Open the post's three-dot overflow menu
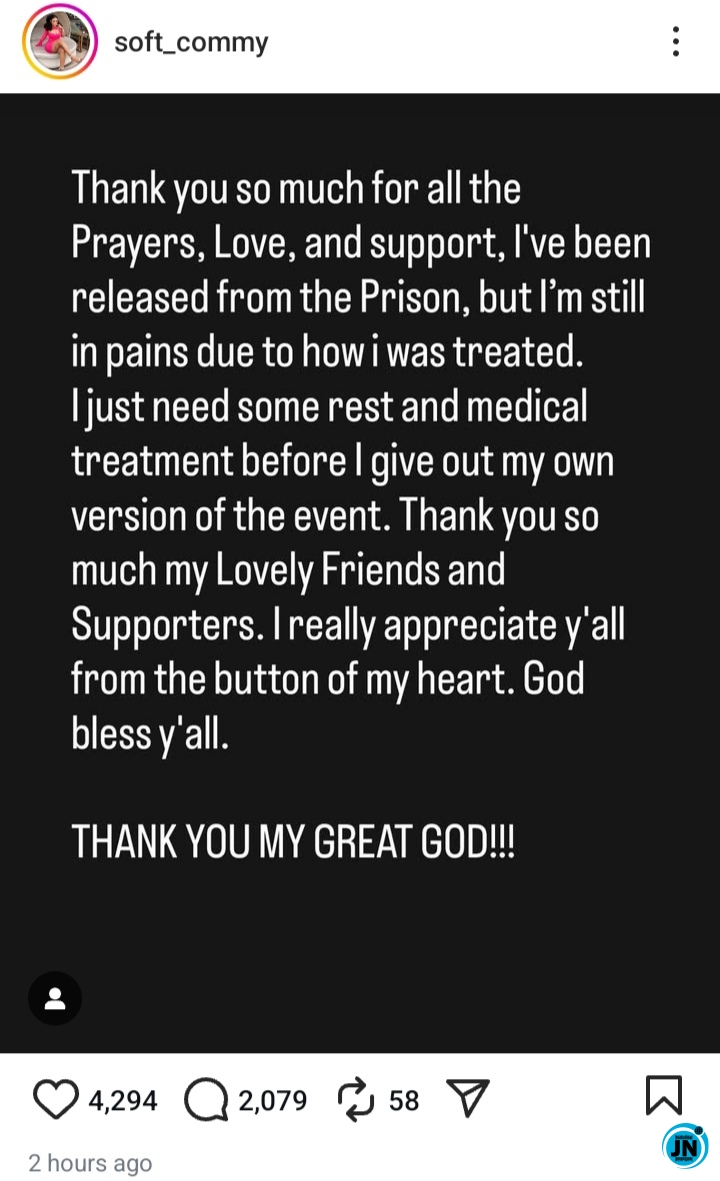 tap(676, 41)
